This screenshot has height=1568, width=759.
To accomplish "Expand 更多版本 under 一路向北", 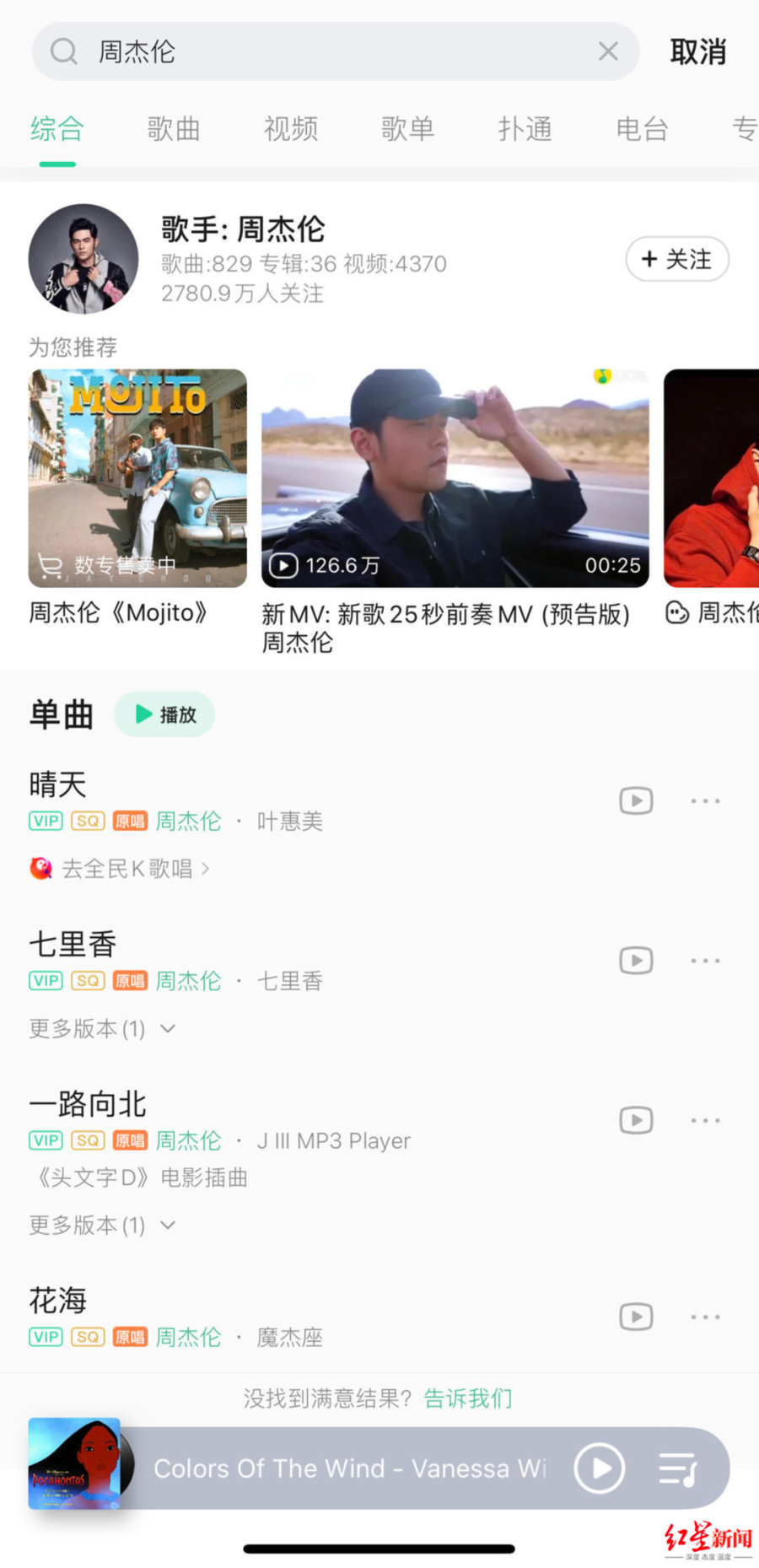I will point(101,1225).
